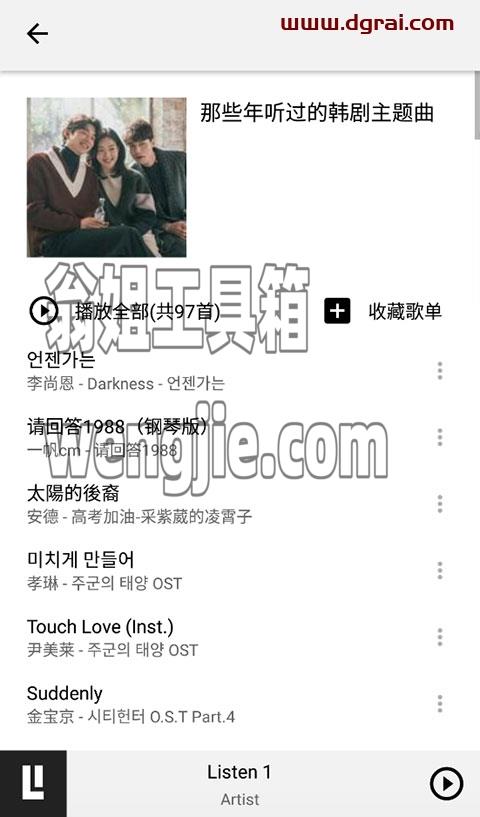The width and height of the screenshot is (480, 817).
Task: Open more options for 언젠가는
Action: tap(440, 370)
